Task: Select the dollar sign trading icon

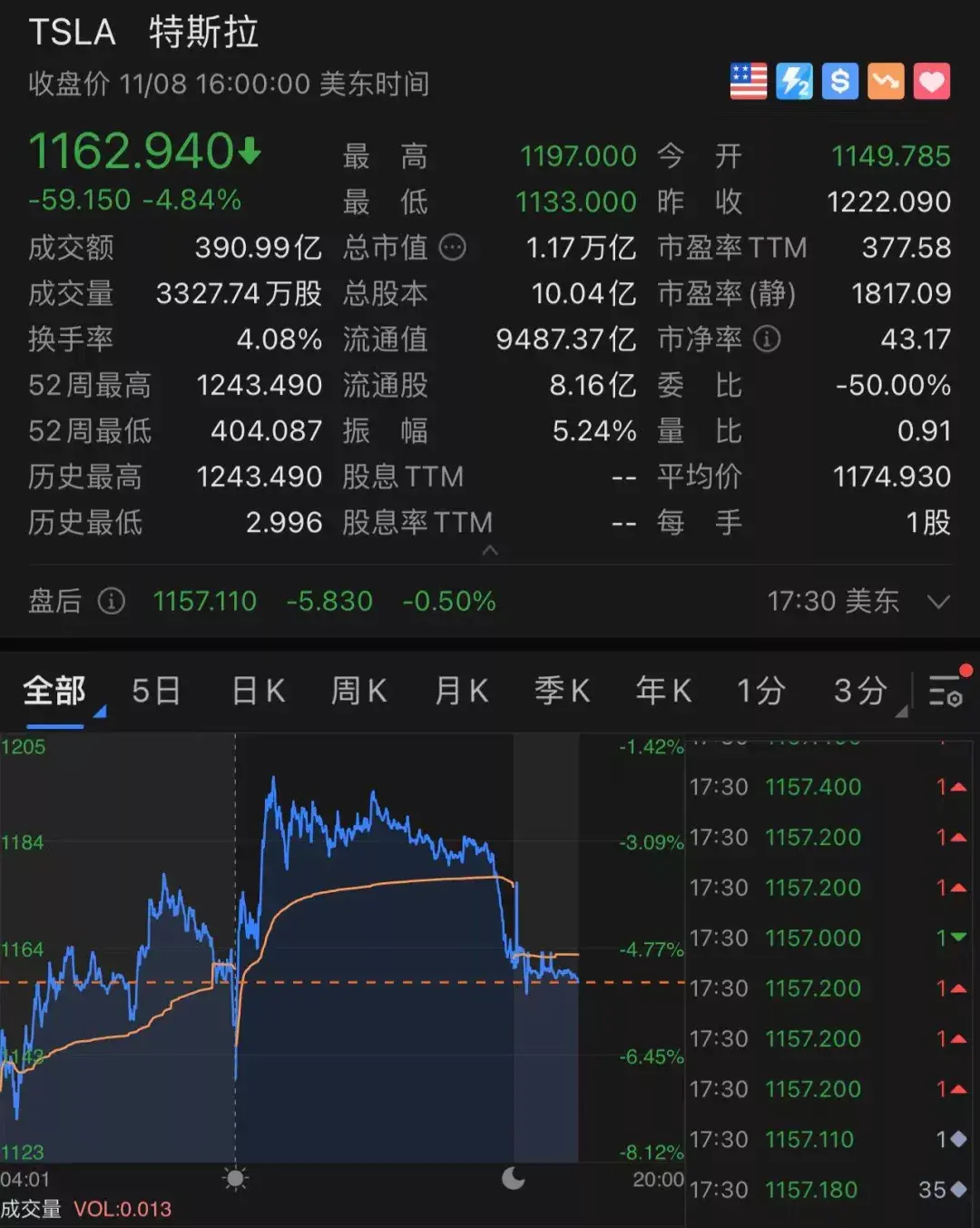Action: click(x=839, y=82)
